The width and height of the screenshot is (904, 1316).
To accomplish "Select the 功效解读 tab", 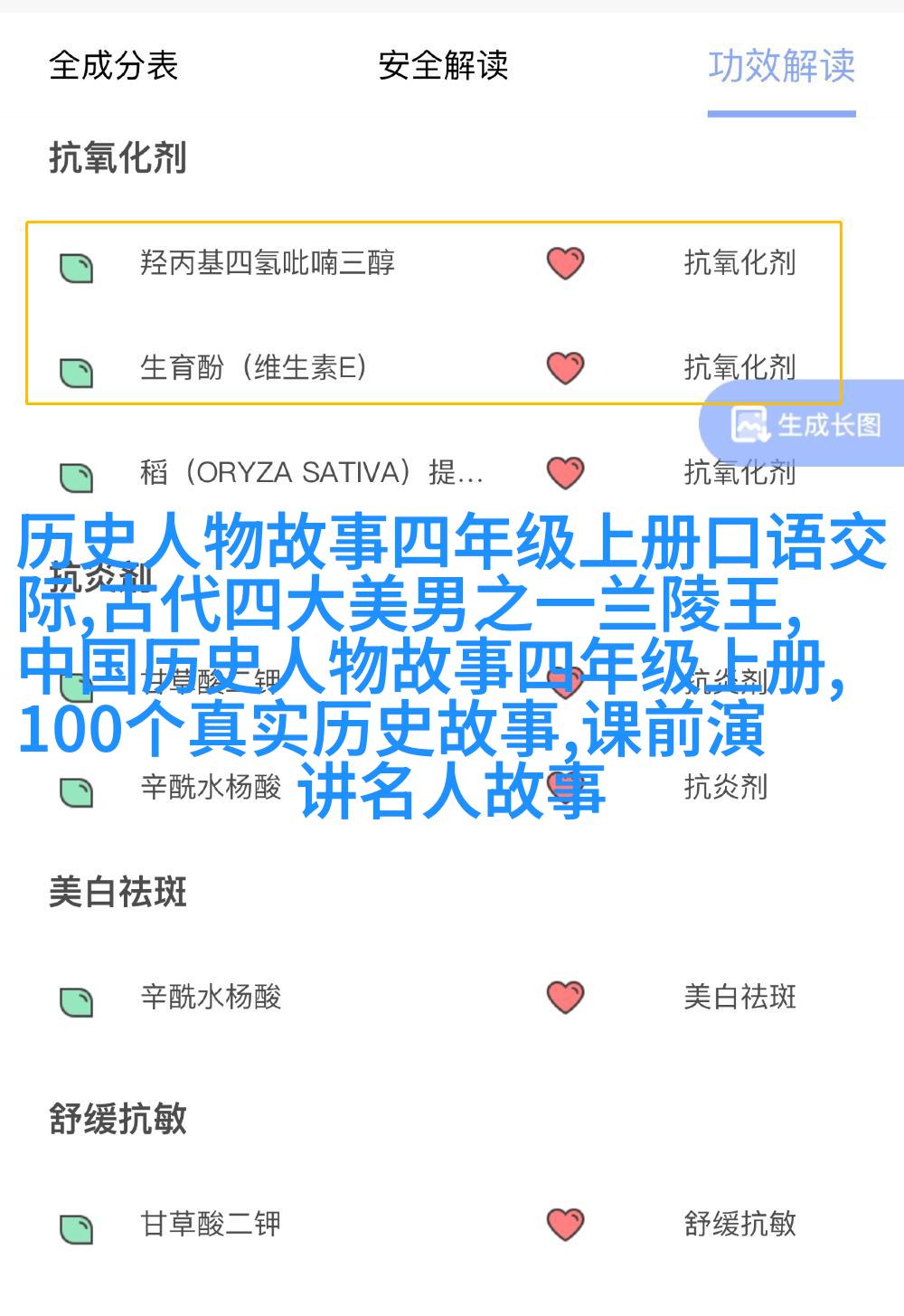I will pyautogui.click(x=781, y=66).
